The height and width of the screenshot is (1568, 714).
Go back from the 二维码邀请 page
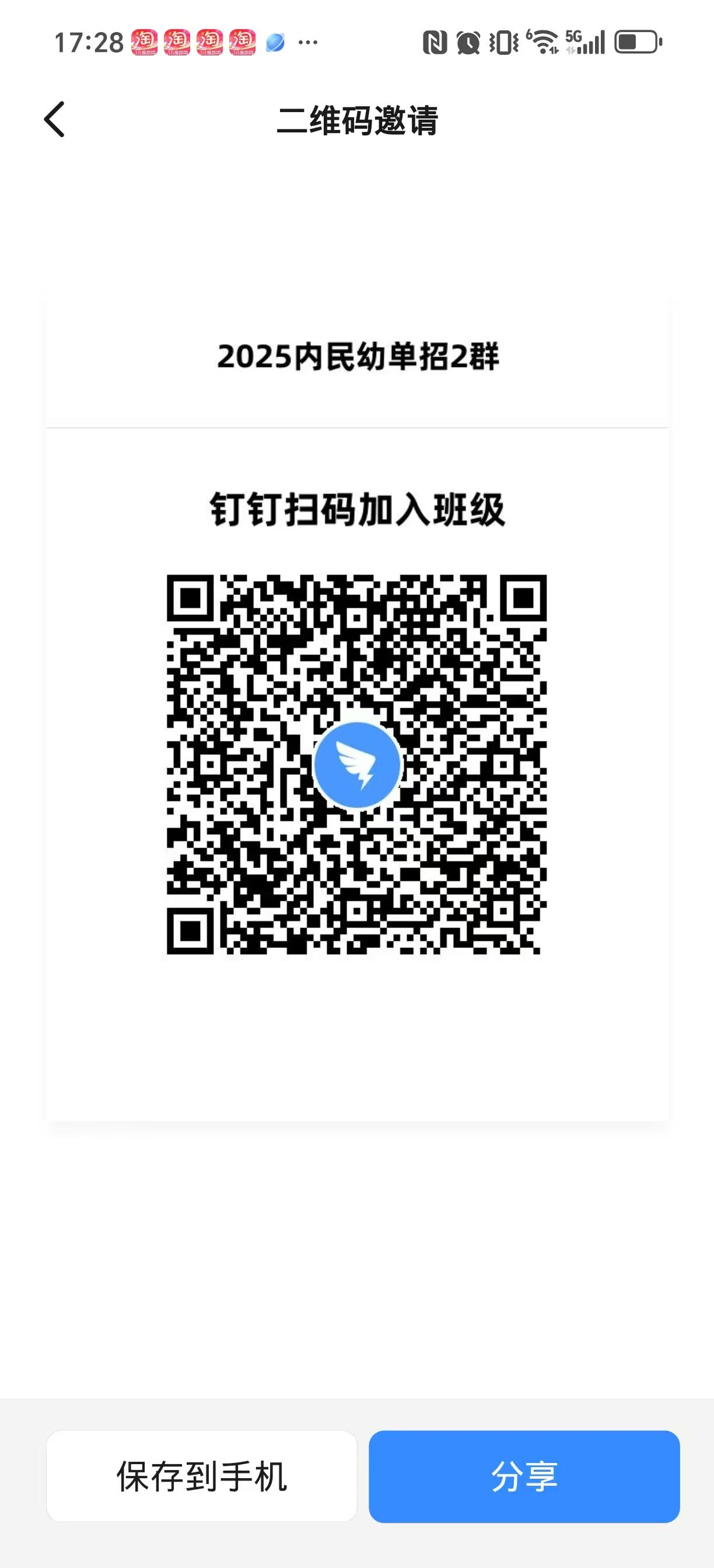click(55, 120)
